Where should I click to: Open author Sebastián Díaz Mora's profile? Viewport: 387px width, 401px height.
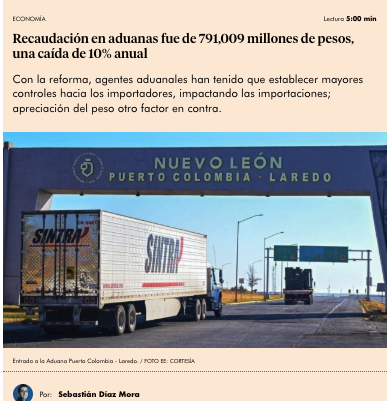tap(99, 394)
